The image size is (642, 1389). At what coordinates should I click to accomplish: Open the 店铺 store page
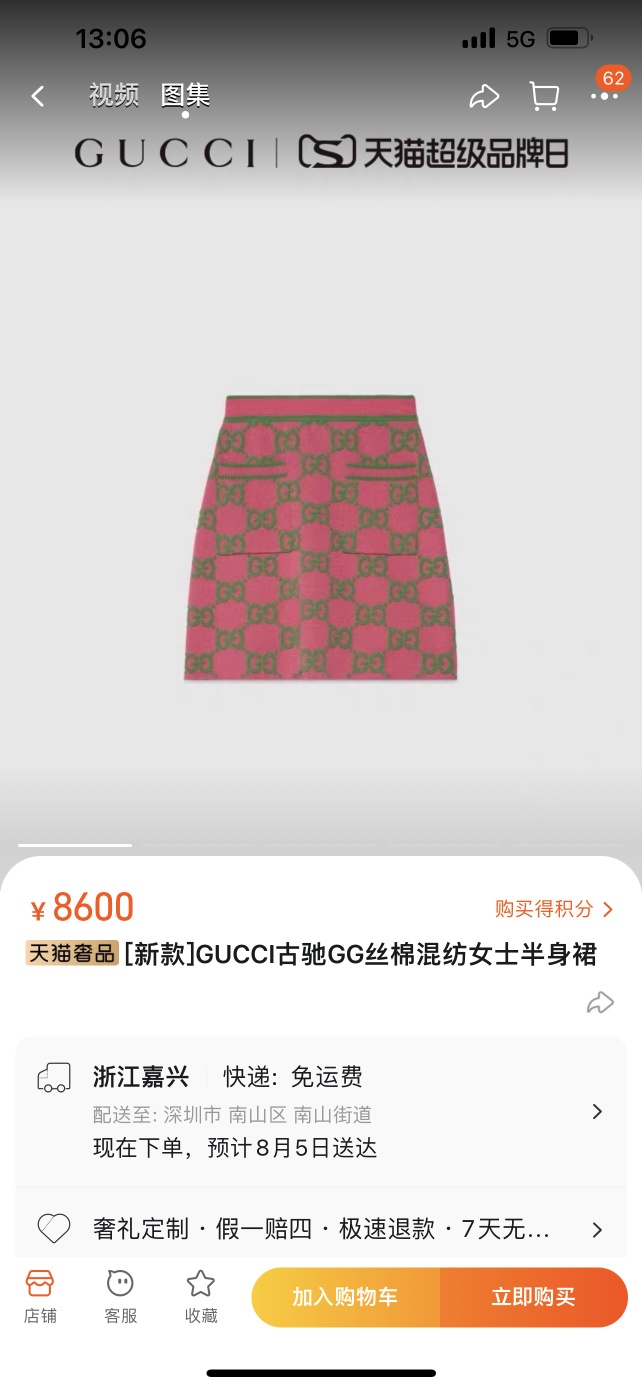click(x=40, y=1296)
